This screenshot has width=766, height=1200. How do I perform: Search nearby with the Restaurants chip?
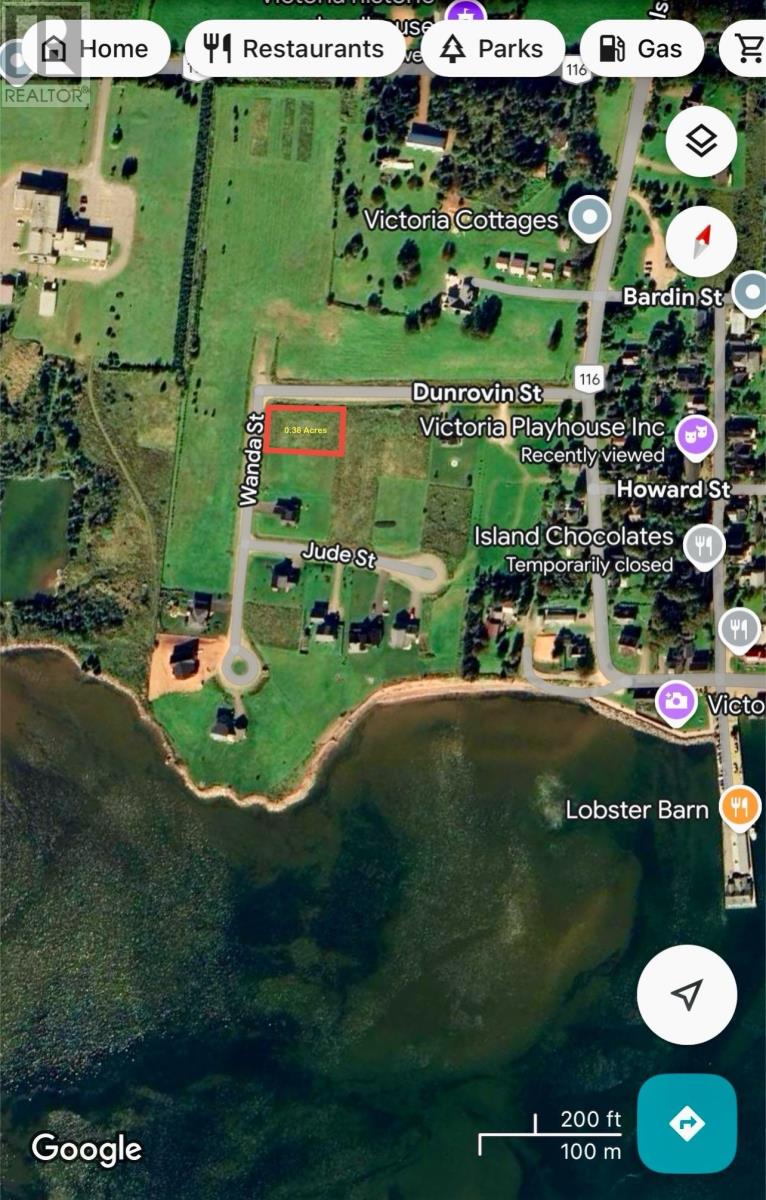click(x=294, y=47)
